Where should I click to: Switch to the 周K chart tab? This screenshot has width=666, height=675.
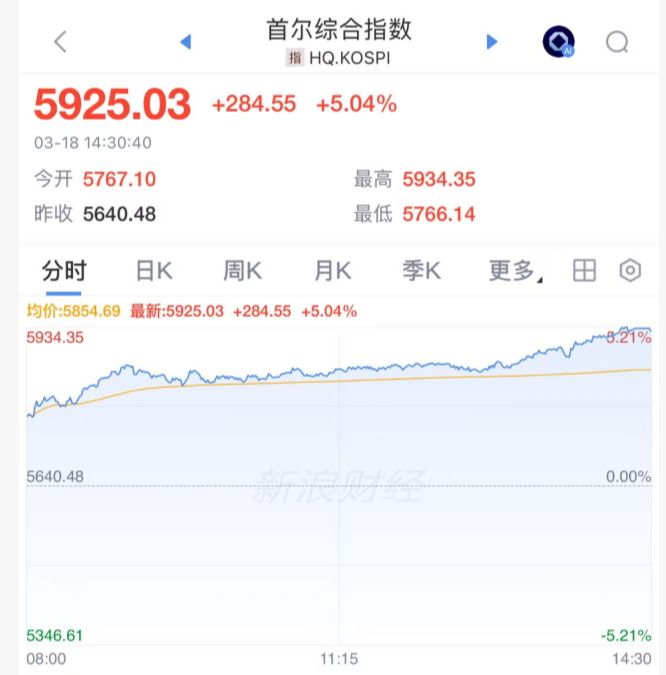(243, 271)
